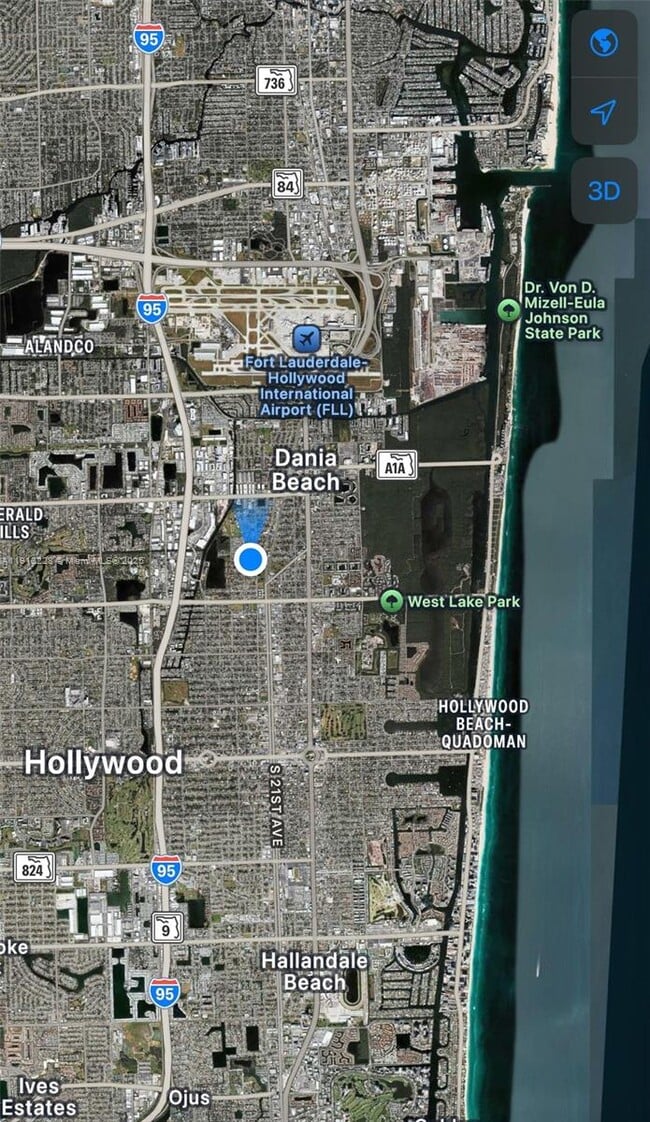Select Dr. Von D. Mizell-Eula Johnson State Park marker

510,309
